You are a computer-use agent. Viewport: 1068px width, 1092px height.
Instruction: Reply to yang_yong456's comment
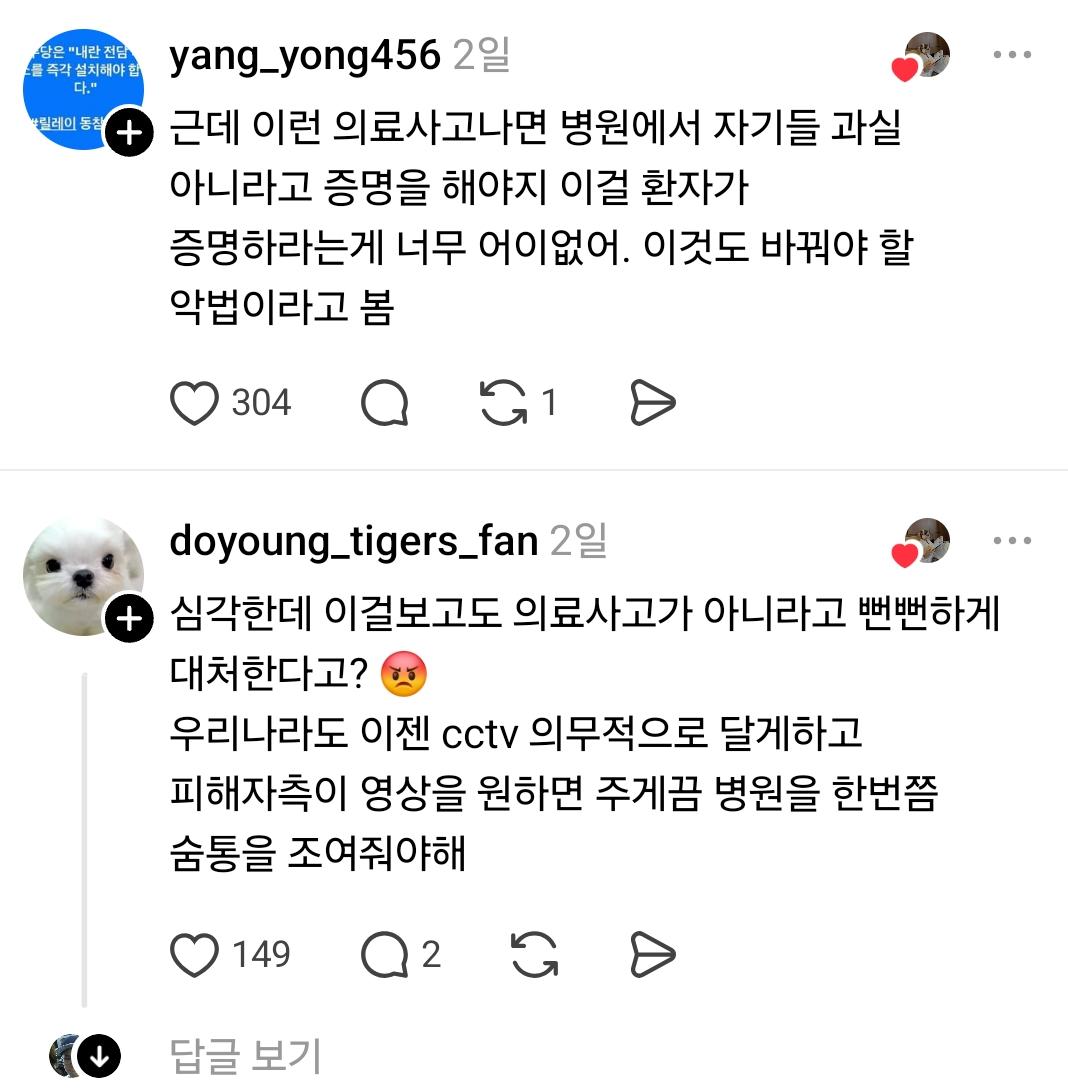384,403
